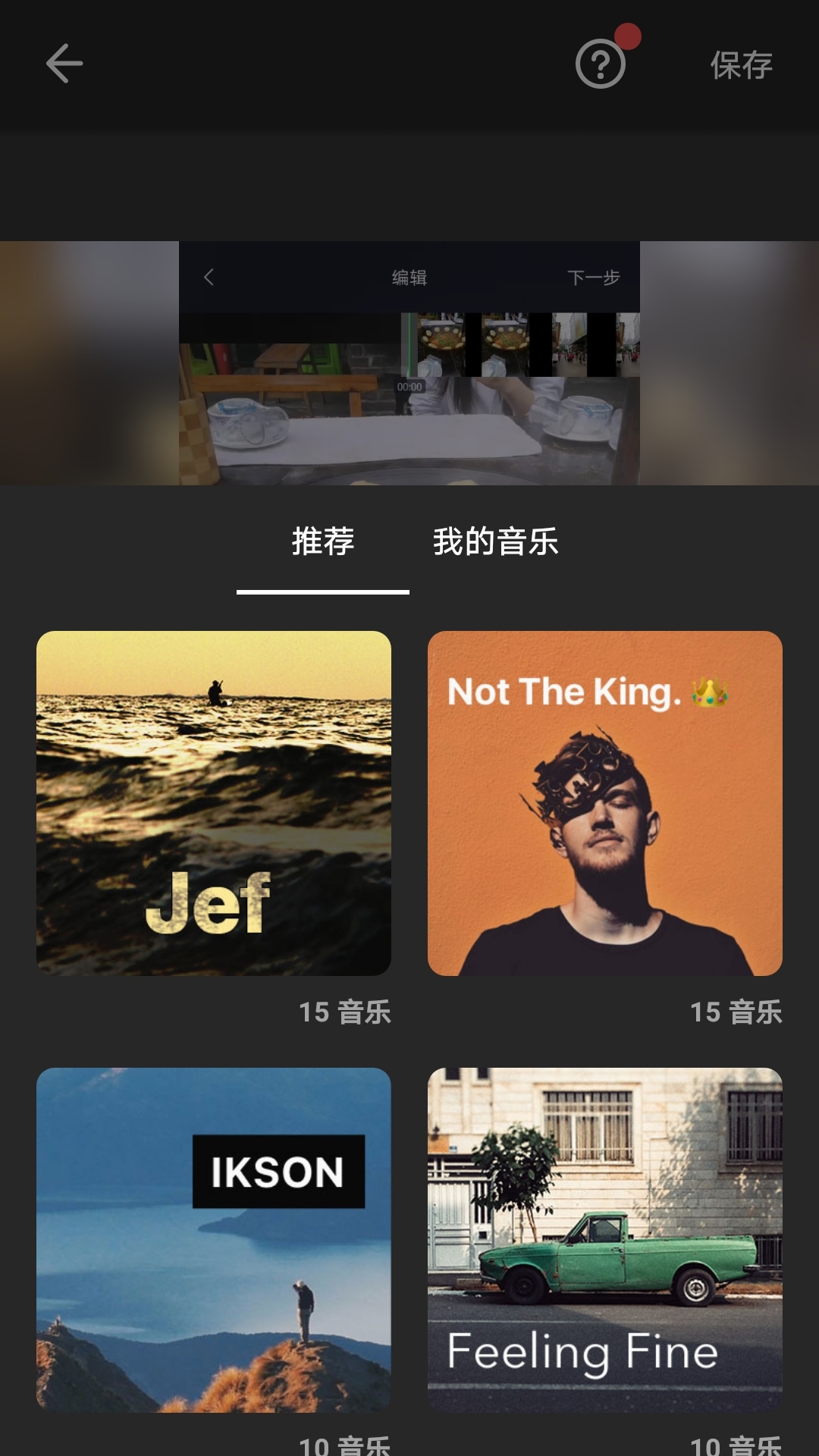The image size is (819, 1456).
Task: Open the Jef music album cover
Action: (215, 803)
